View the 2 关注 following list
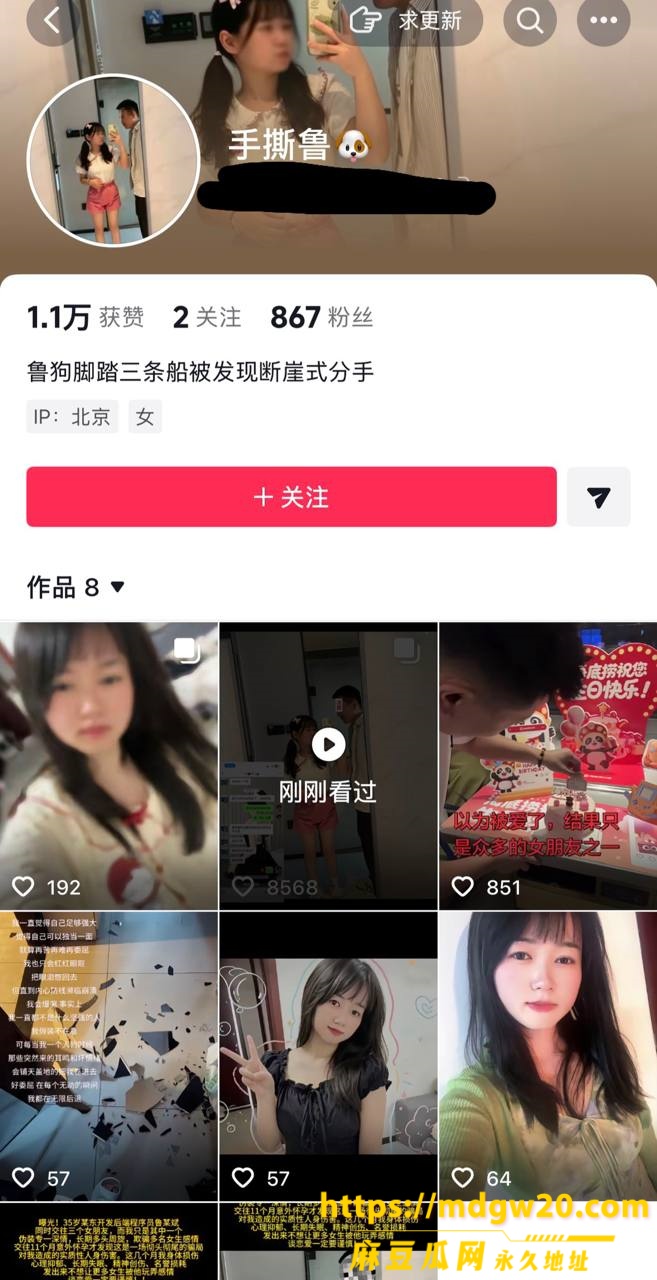The height and width of the screenshot is (1280, 657). (x=207, y=318)
